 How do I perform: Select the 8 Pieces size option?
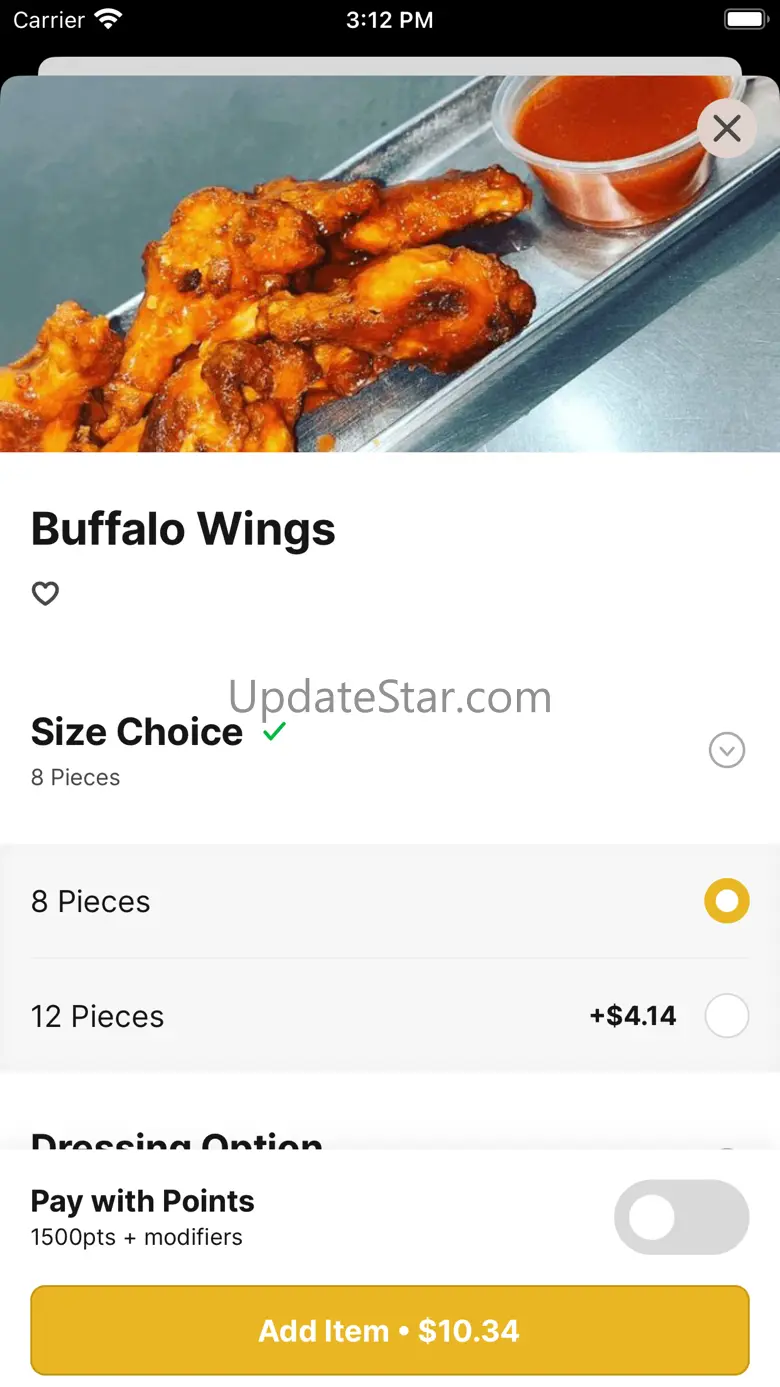pos(726,901)
